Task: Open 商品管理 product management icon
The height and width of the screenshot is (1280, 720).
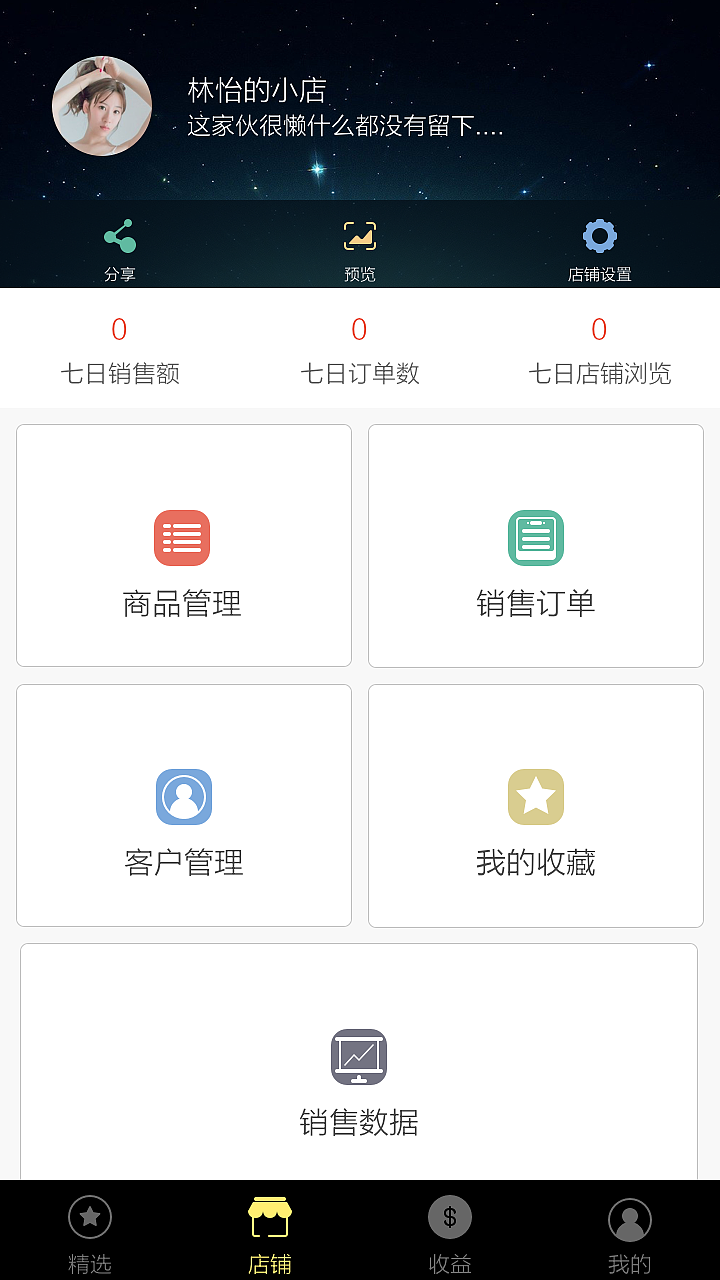Action: [182, 537]
